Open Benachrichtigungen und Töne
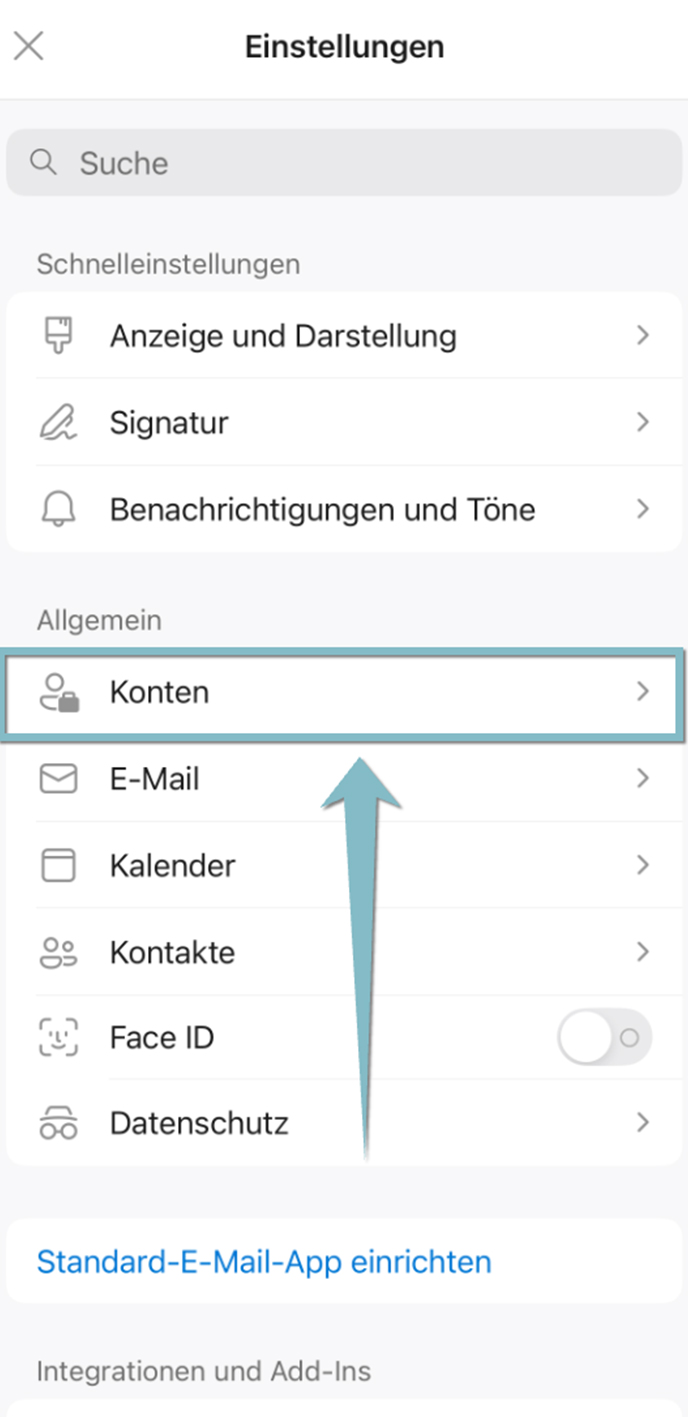This screenshot has width=688, height=1417. click(344, 509)
